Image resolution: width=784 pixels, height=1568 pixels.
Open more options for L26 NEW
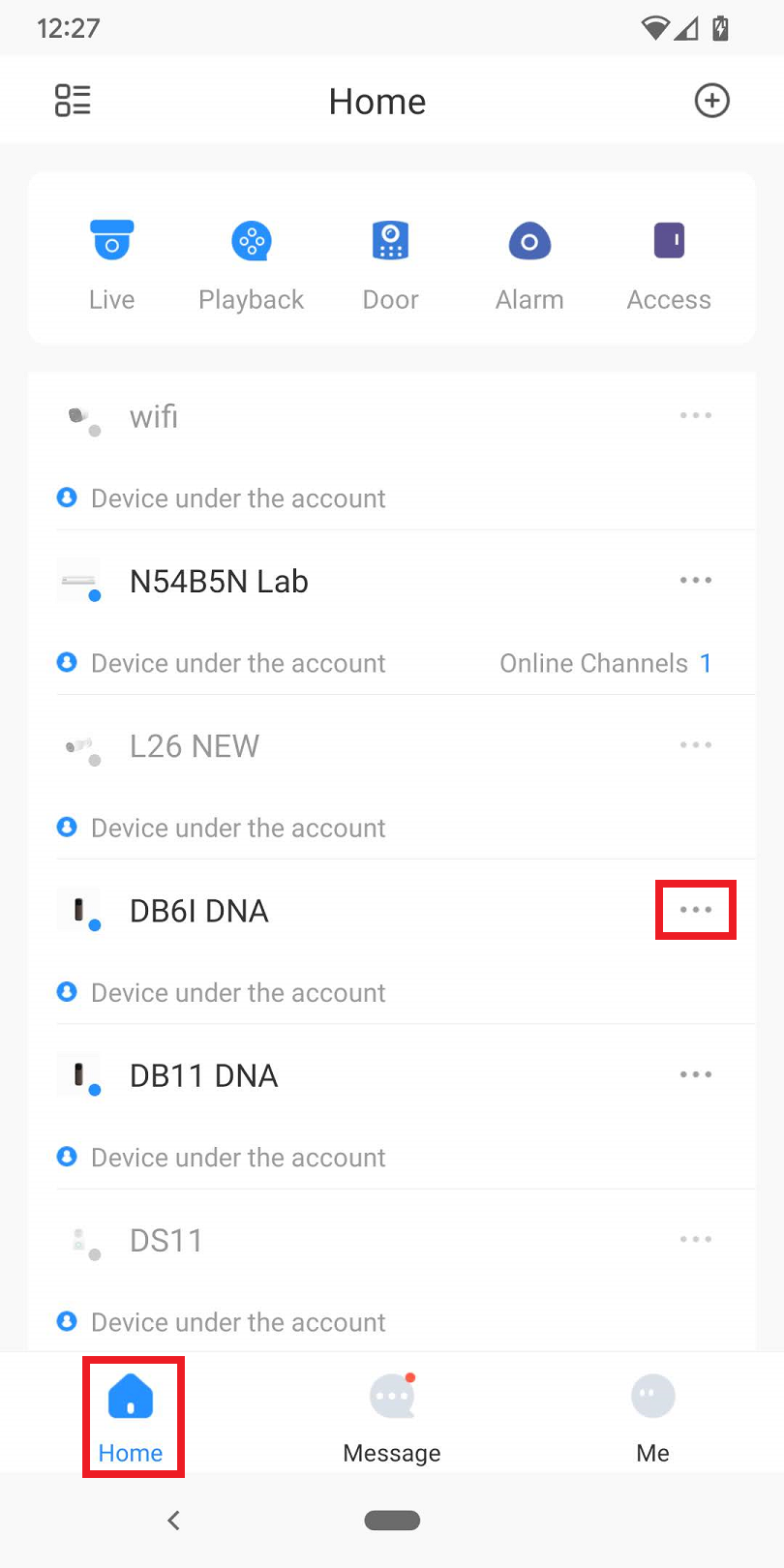[695, 745]
